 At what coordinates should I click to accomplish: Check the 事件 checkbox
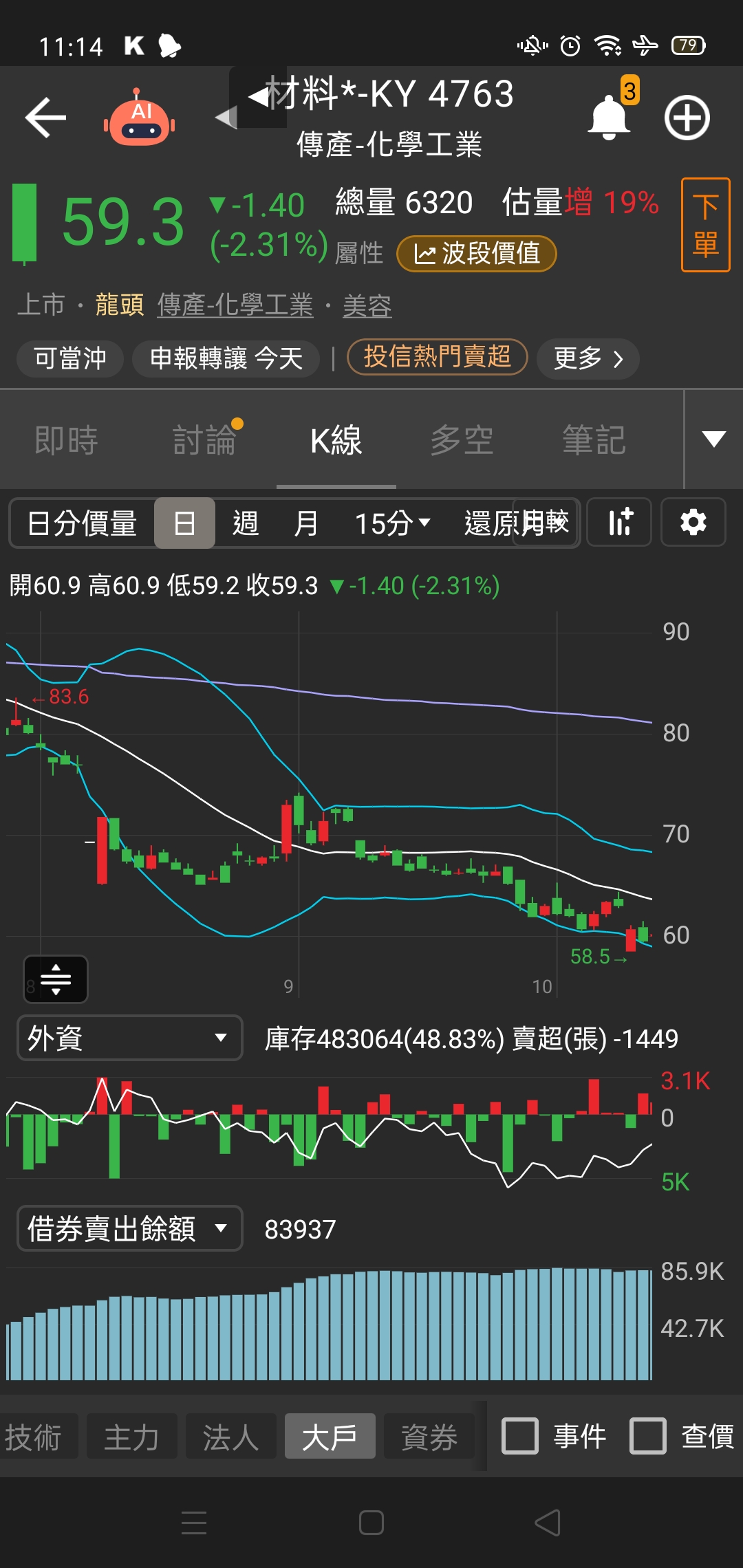pos(520,1437)
